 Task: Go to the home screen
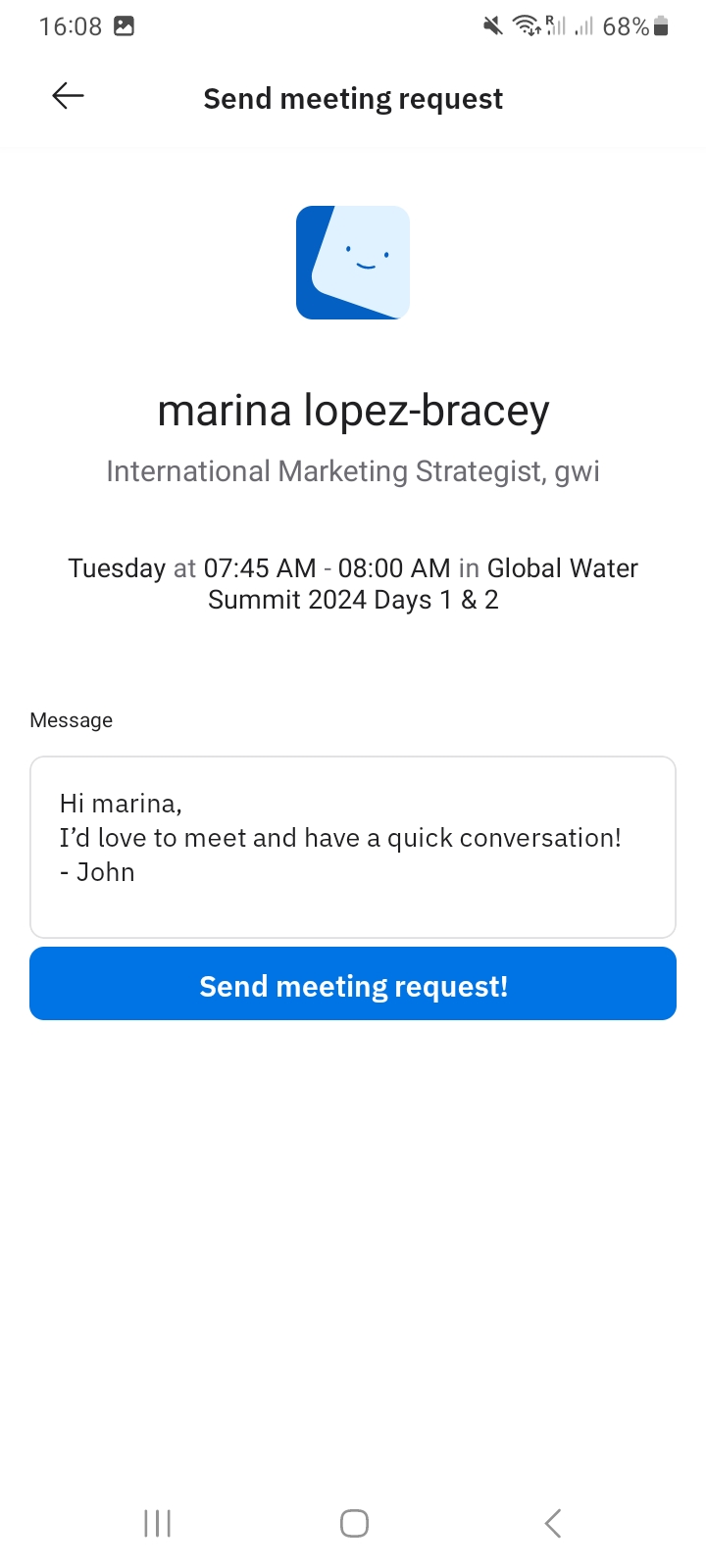click(354, 1523)
